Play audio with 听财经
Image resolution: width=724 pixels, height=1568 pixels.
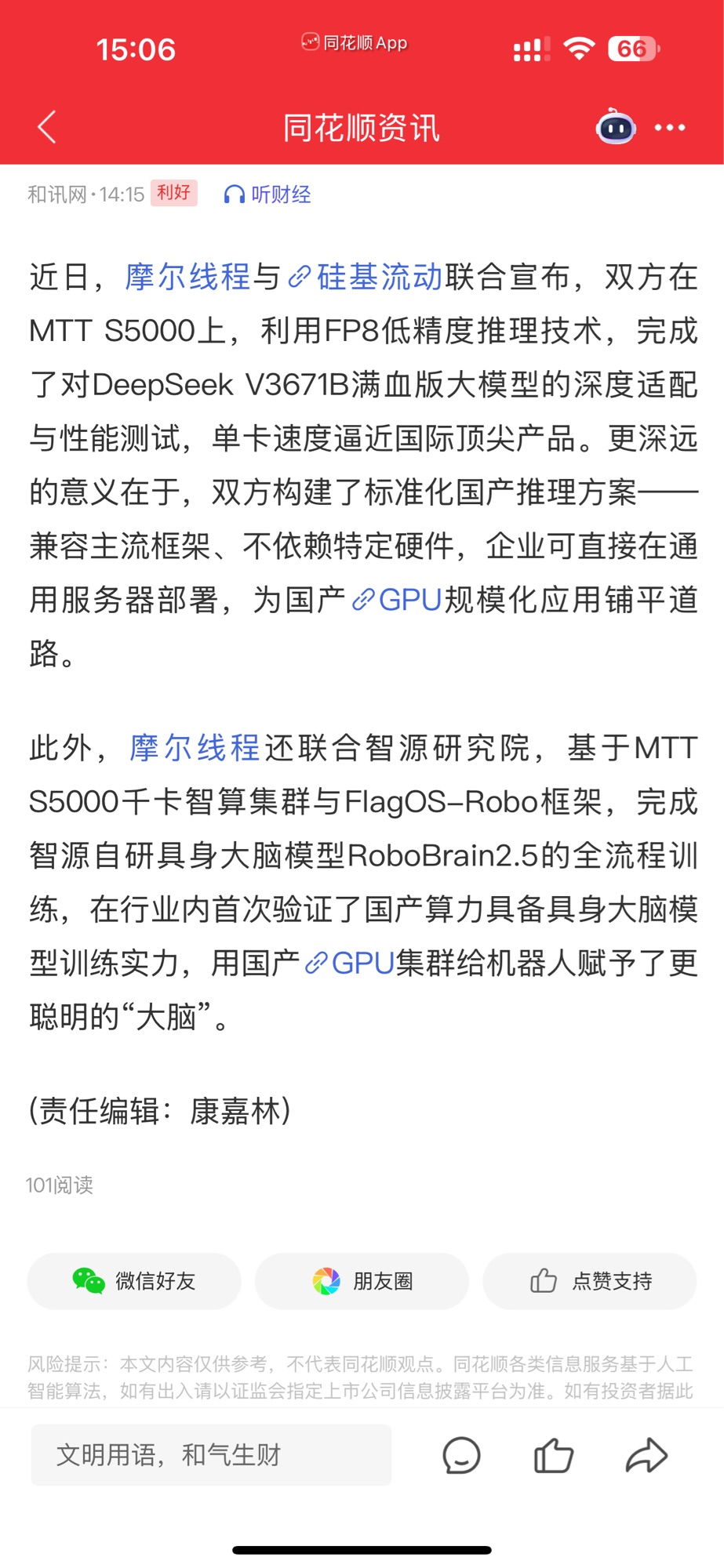click(267, 194)
